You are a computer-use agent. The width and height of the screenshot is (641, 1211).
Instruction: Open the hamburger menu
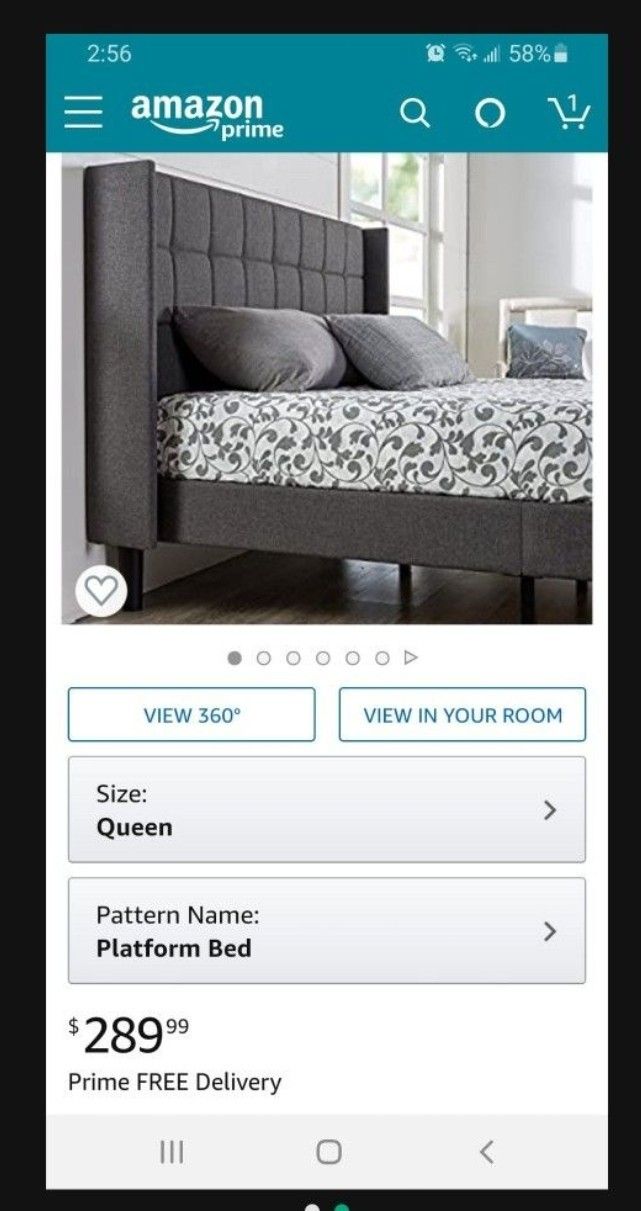(x=84, y=114)
